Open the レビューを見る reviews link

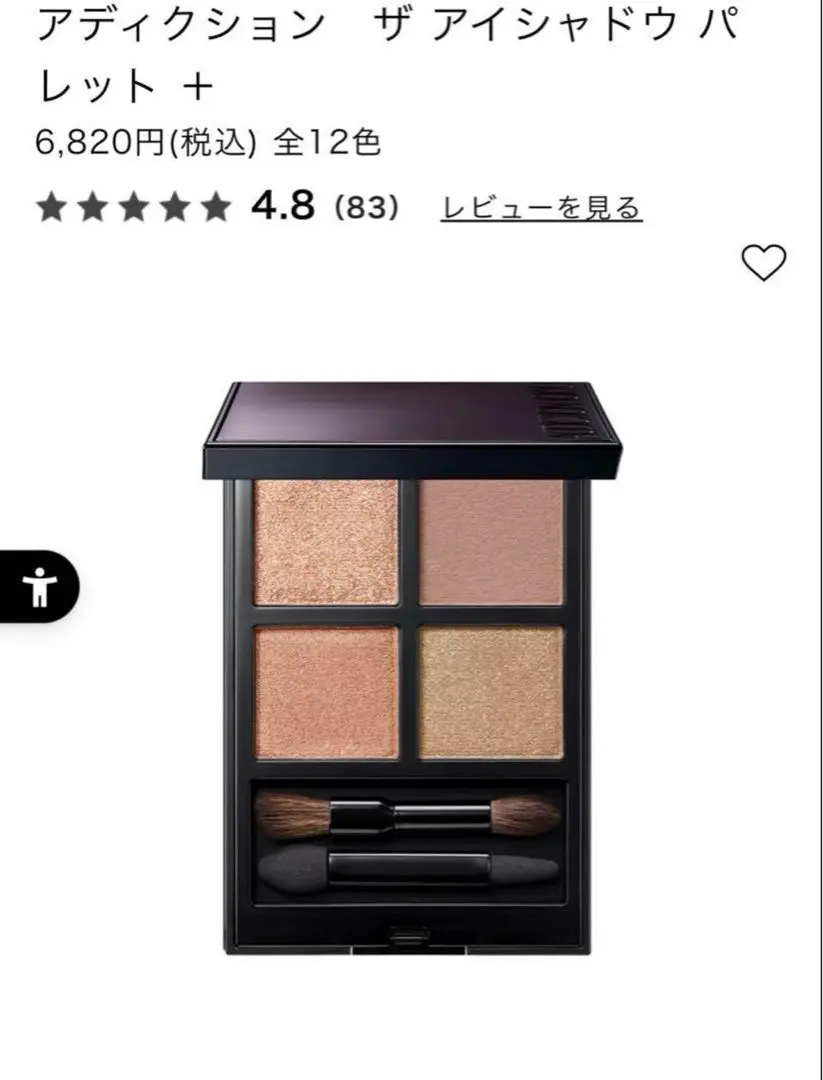pyautogui.click(x=541, y=207)
